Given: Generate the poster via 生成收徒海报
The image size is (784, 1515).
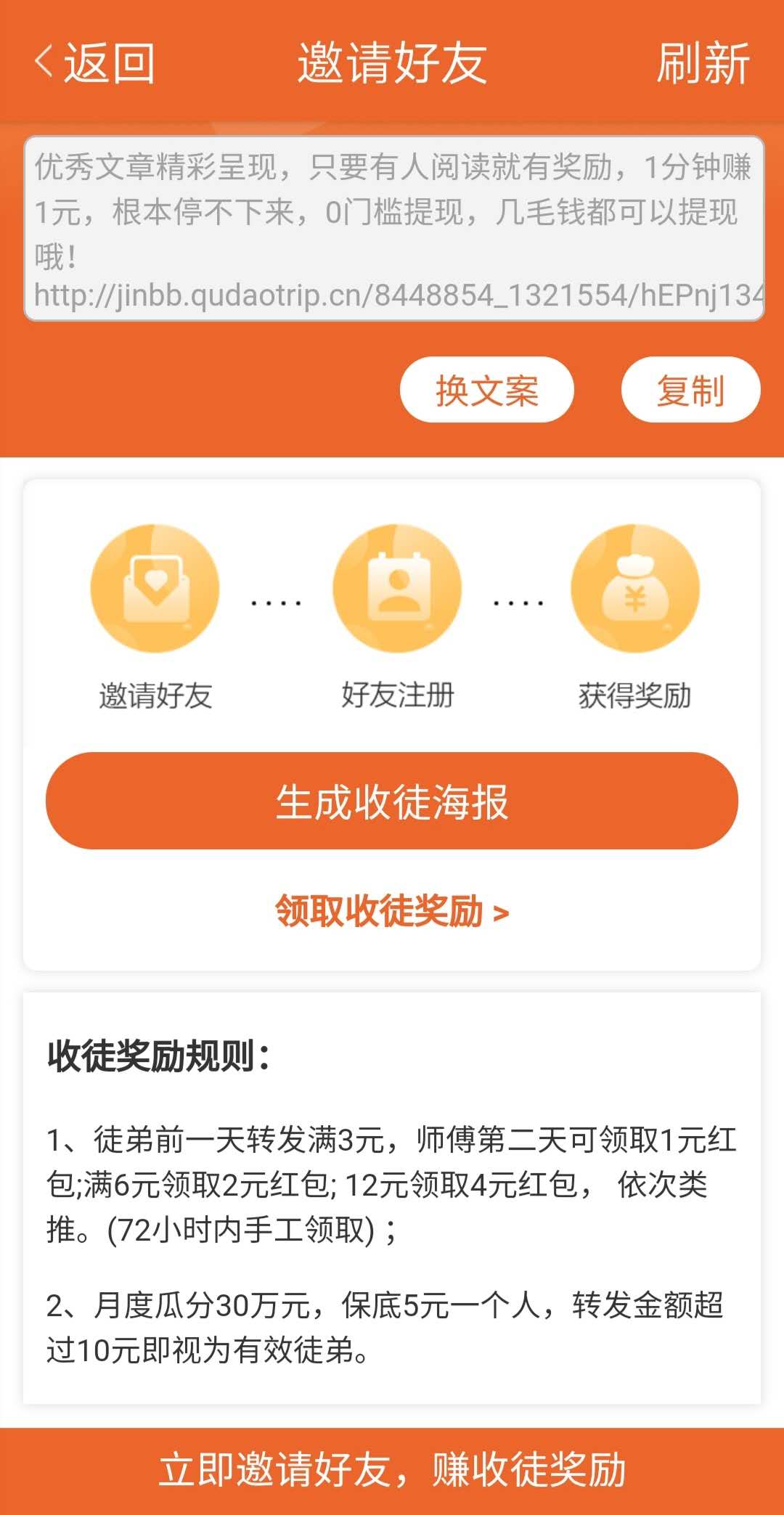Looking at the screenshot, I should tap(392, 801).
